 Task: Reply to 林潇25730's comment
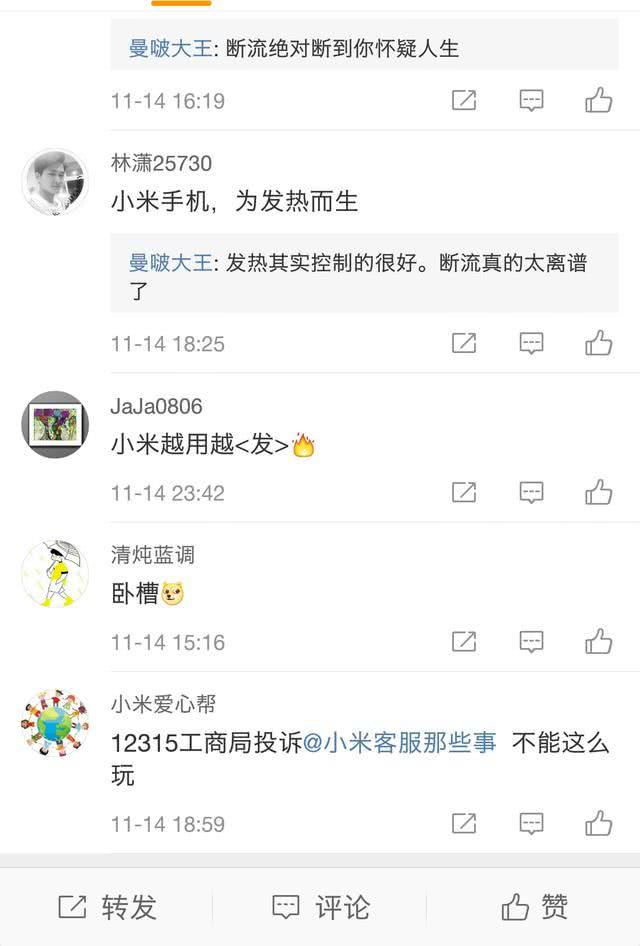point(531,343)
